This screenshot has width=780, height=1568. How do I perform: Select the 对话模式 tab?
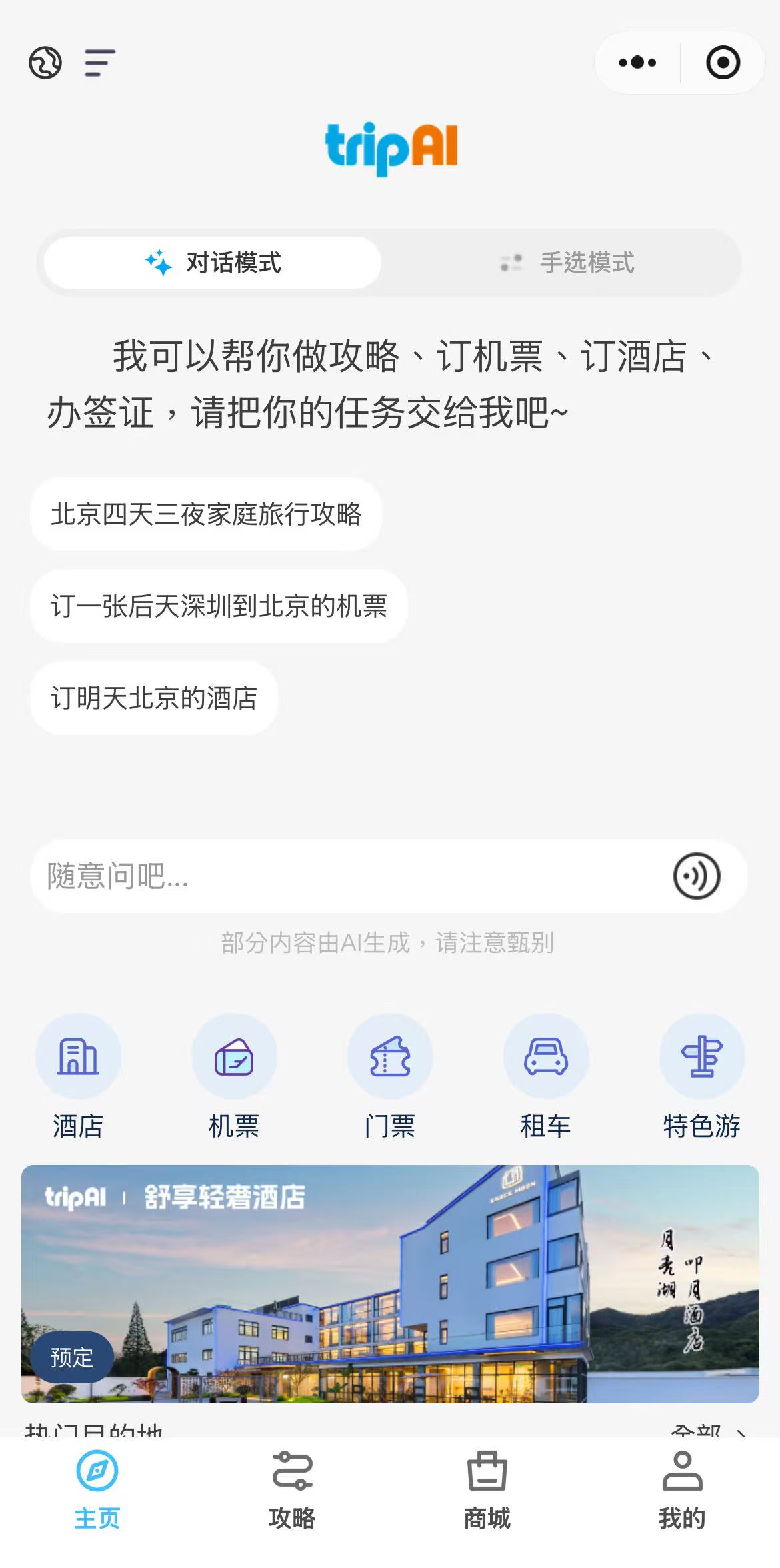213,263
